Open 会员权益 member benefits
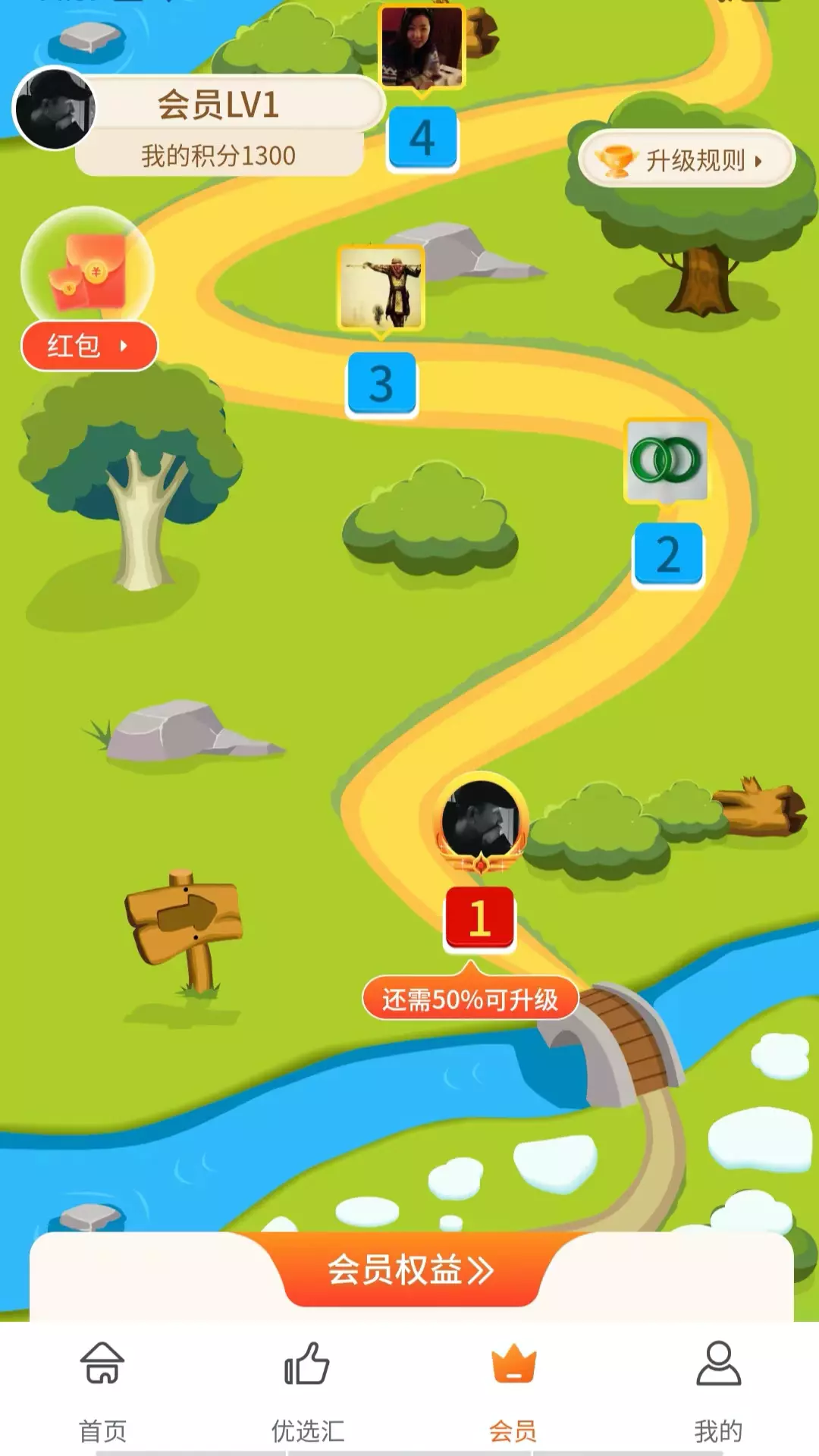This screenshot has height=1456, width=819. pyautogui.click(x=411, y=1269)
